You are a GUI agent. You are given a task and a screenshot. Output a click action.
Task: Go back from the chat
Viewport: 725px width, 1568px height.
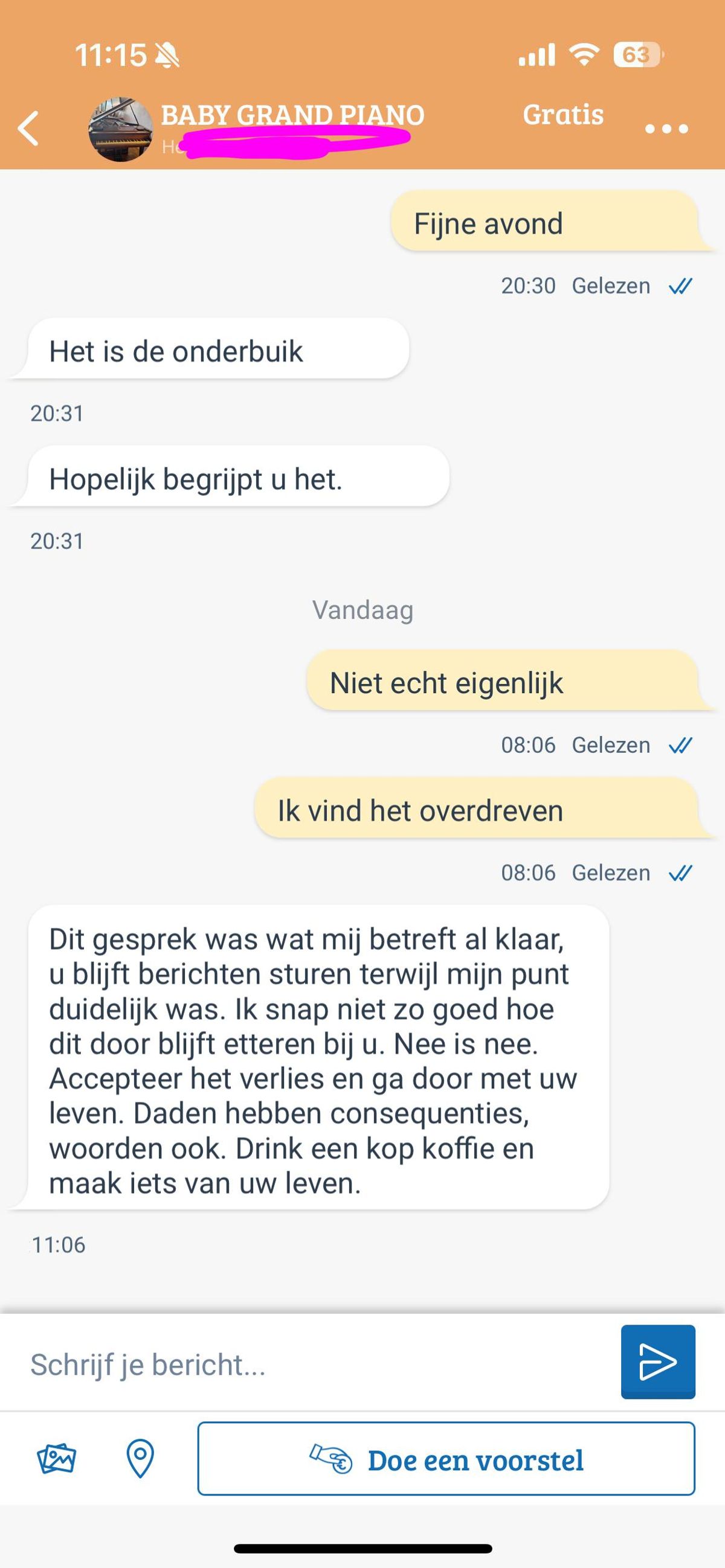click(x=28, y=129)
